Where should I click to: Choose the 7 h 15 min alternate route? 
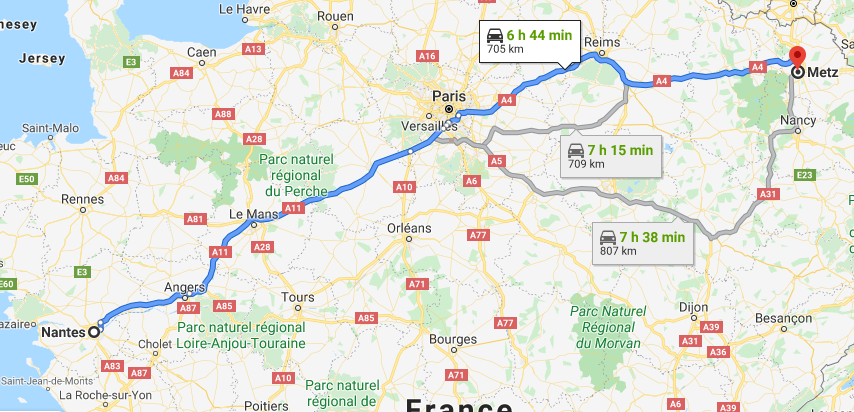click(x=608, y=155)
